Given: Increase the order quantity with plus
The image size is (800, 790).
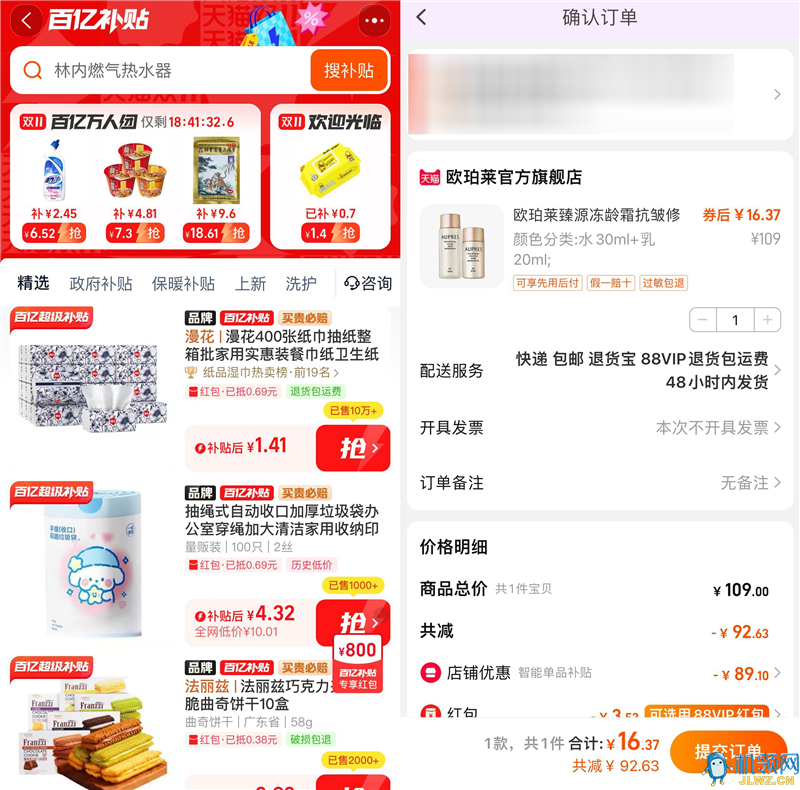Looking at the screenshot, I should 768,320.
